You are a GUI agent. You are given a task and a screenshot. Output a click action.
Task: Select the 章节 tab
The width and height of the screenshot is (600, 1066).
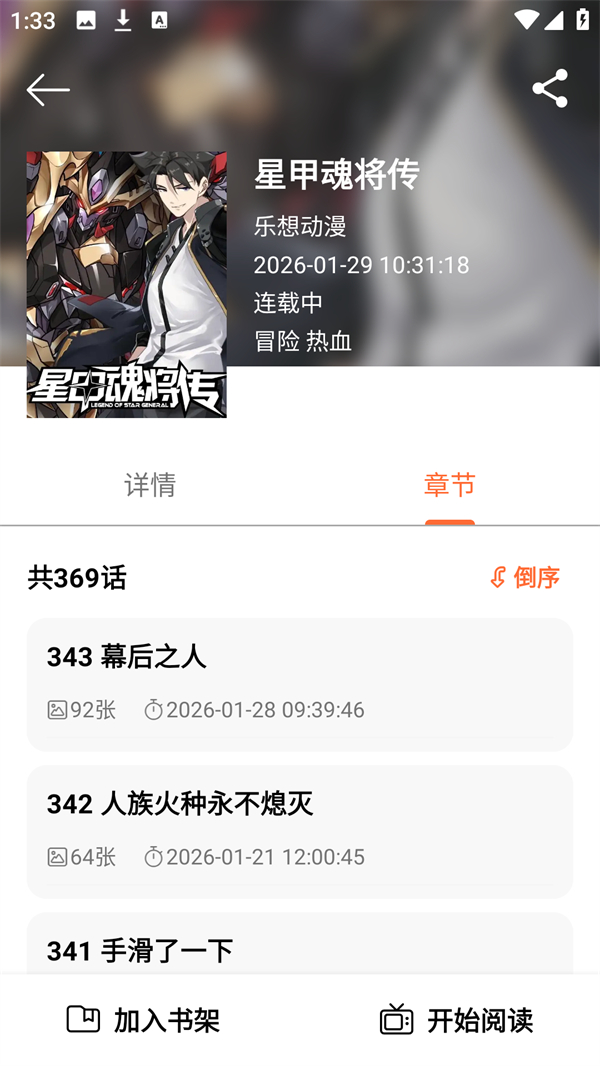pos(449,486)
